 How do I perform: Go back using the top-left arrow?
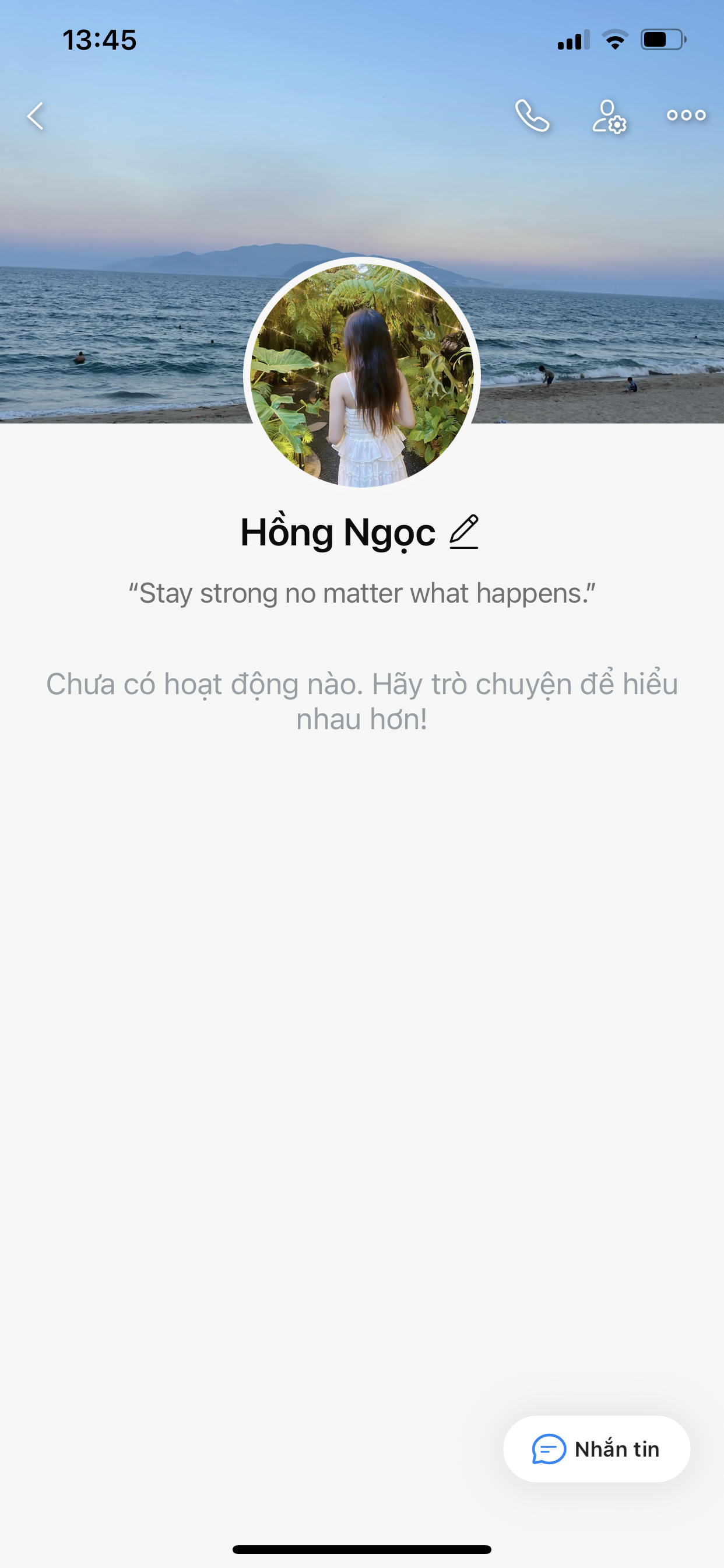[36, 116]
